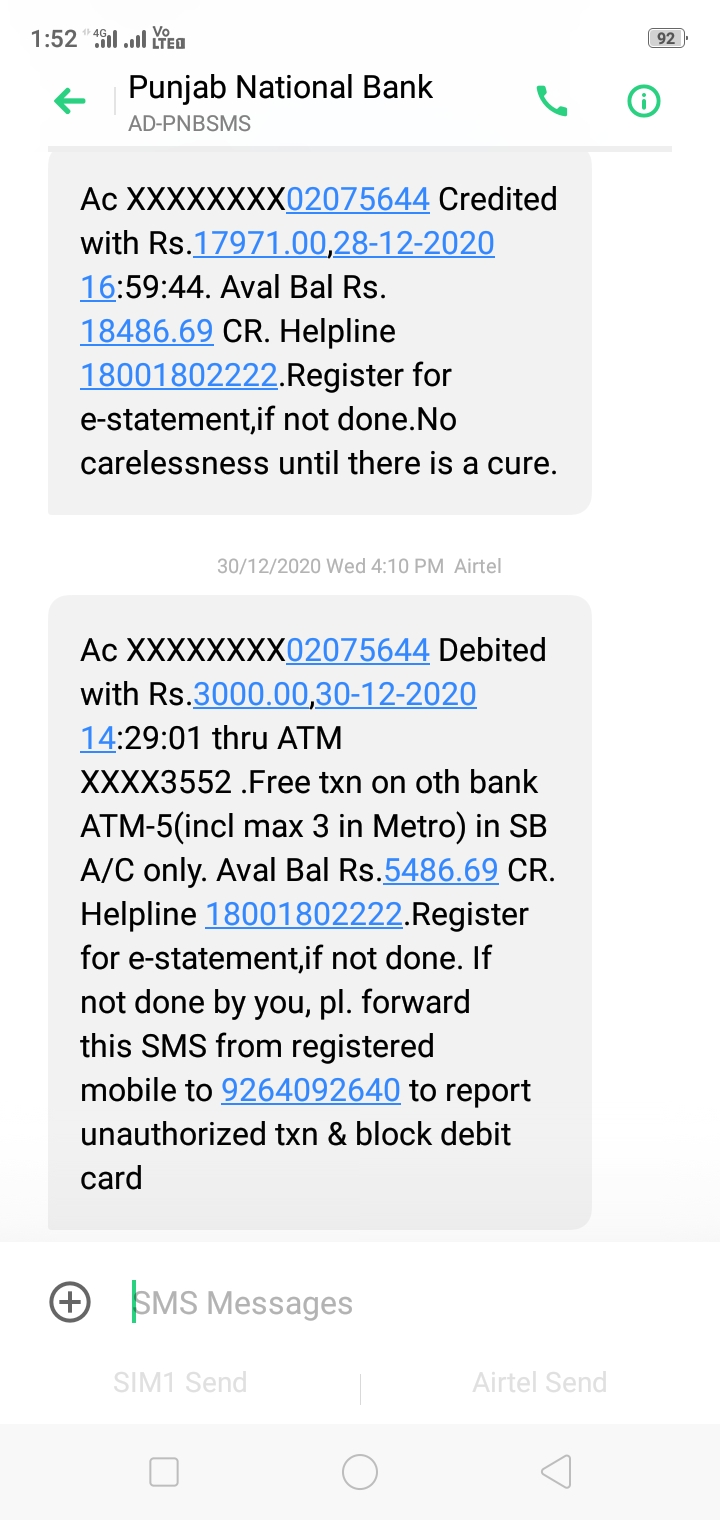Go back using the green arrow
720x1520 pixels.
coord(70,101)
